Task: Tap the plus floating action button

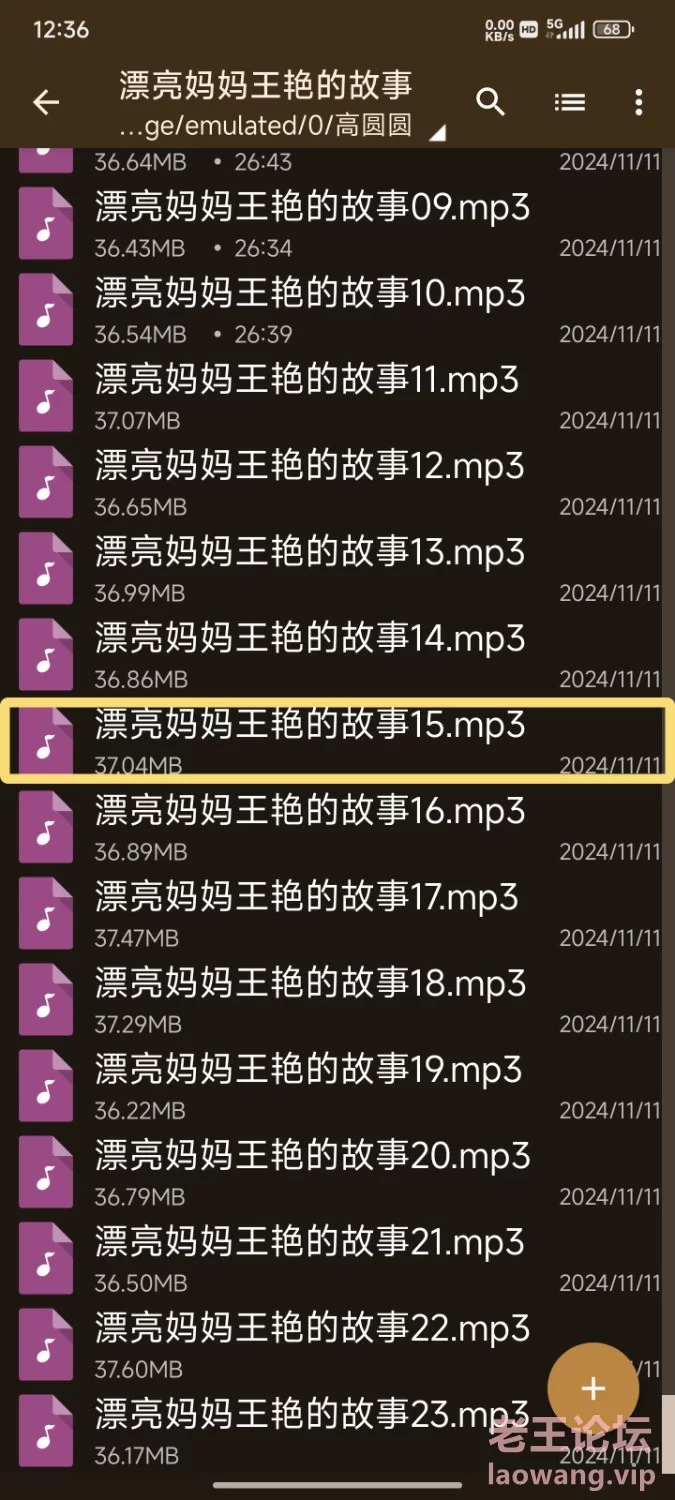Action: [593, 1388]
